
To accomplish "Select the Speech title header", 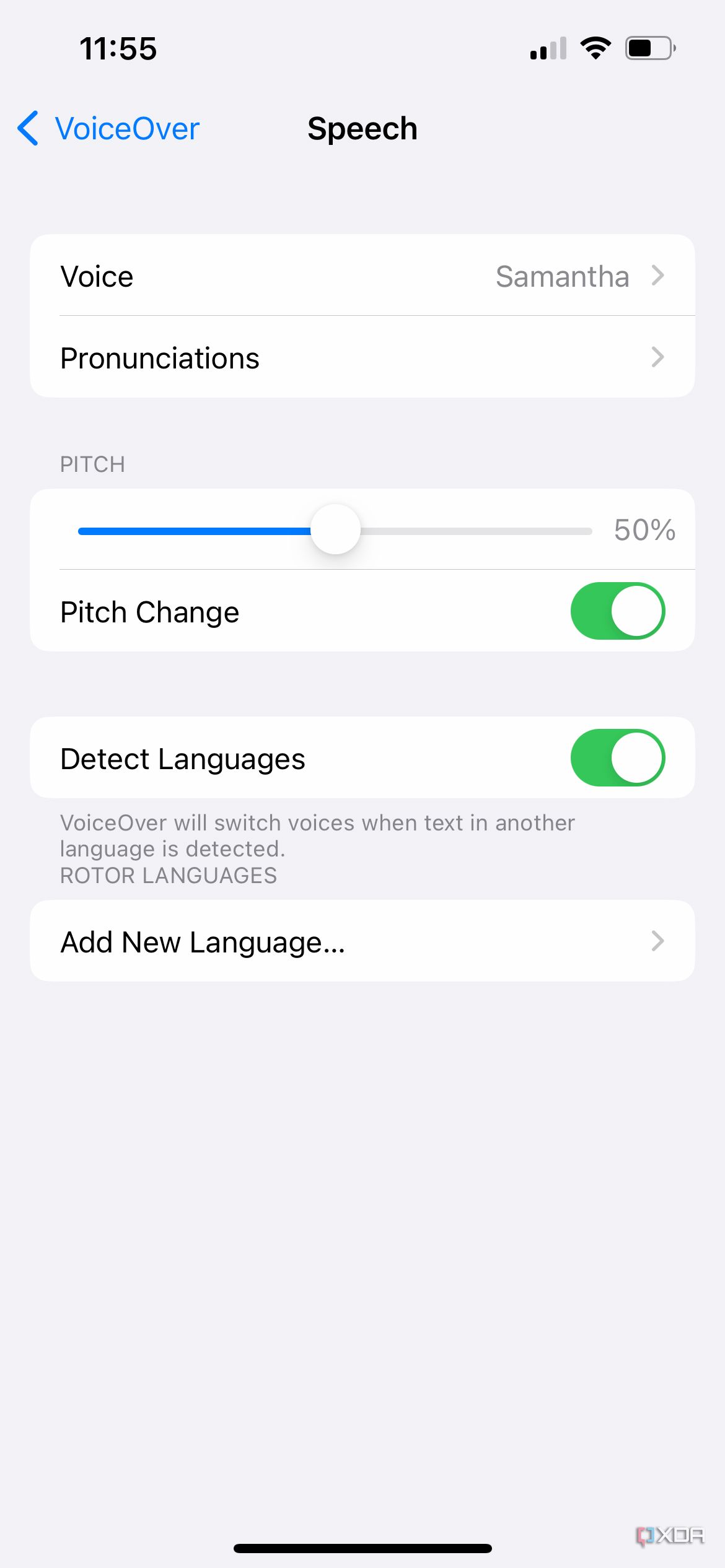I will point(362,128).
